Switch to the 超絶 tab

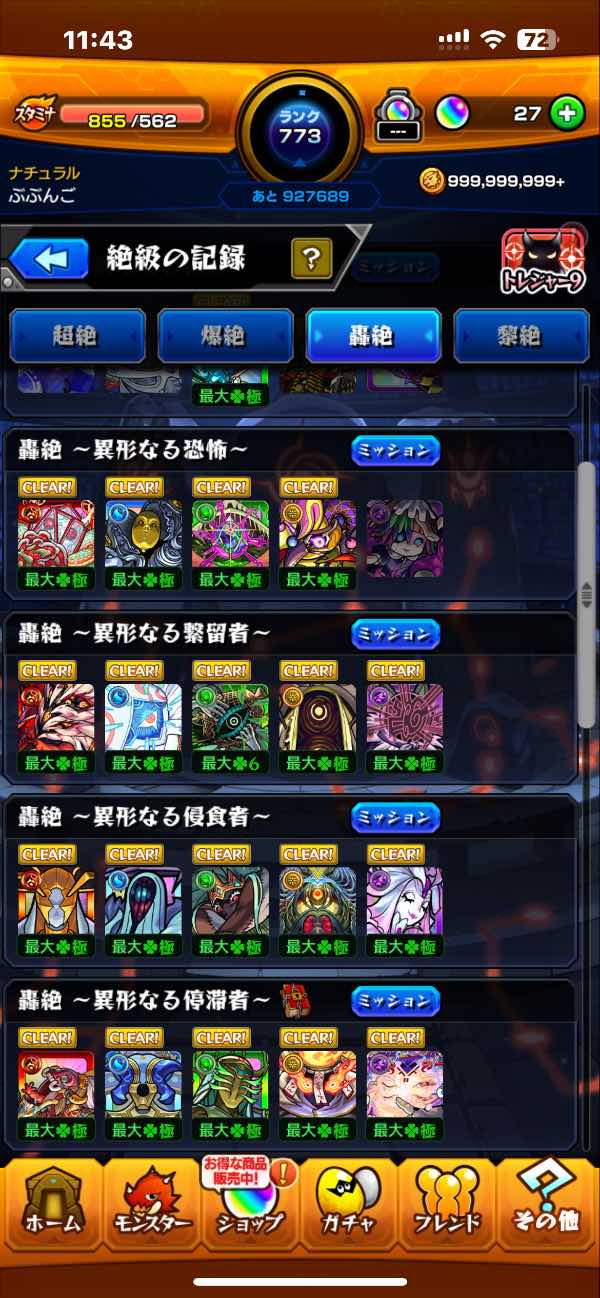tap(77, 335)
